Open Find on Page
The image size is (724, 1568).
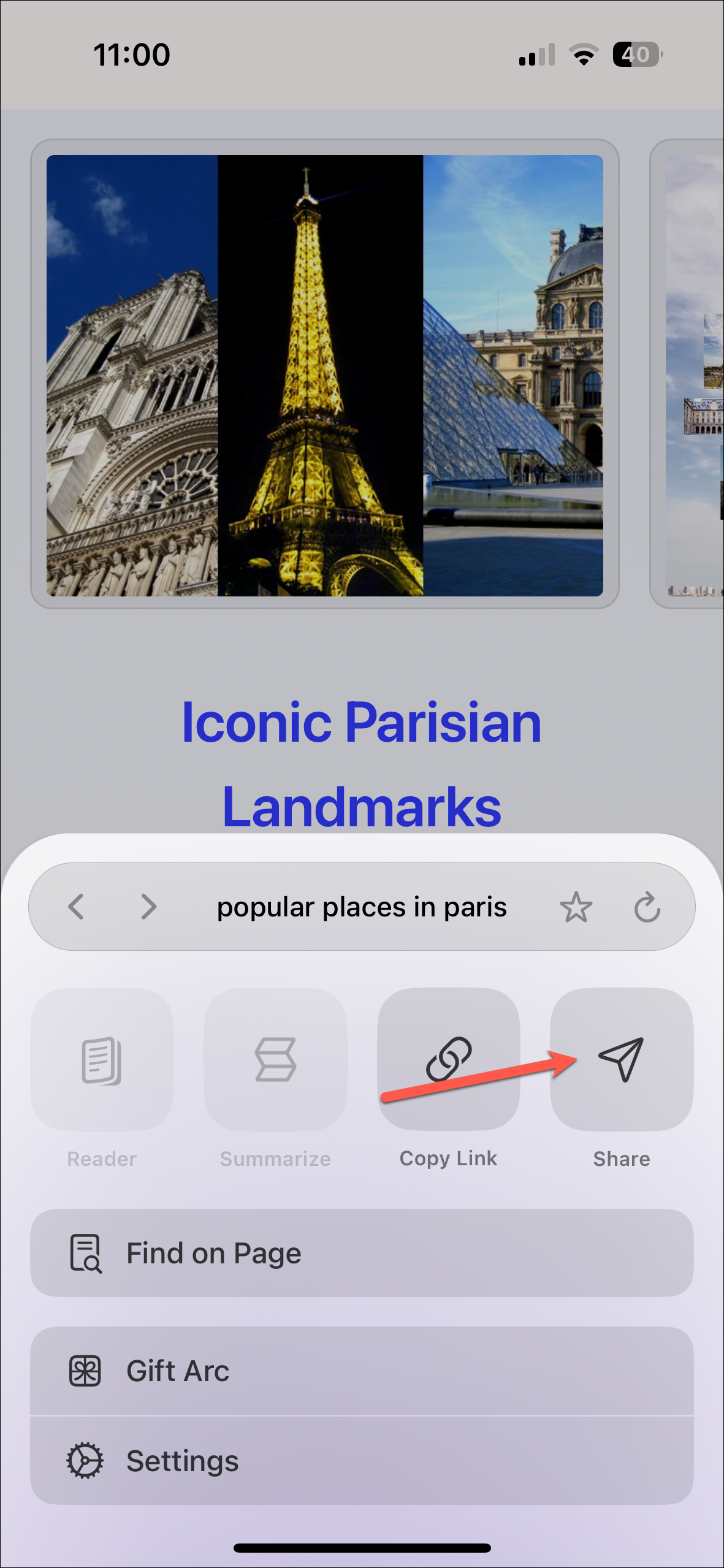click(362, 1253)
